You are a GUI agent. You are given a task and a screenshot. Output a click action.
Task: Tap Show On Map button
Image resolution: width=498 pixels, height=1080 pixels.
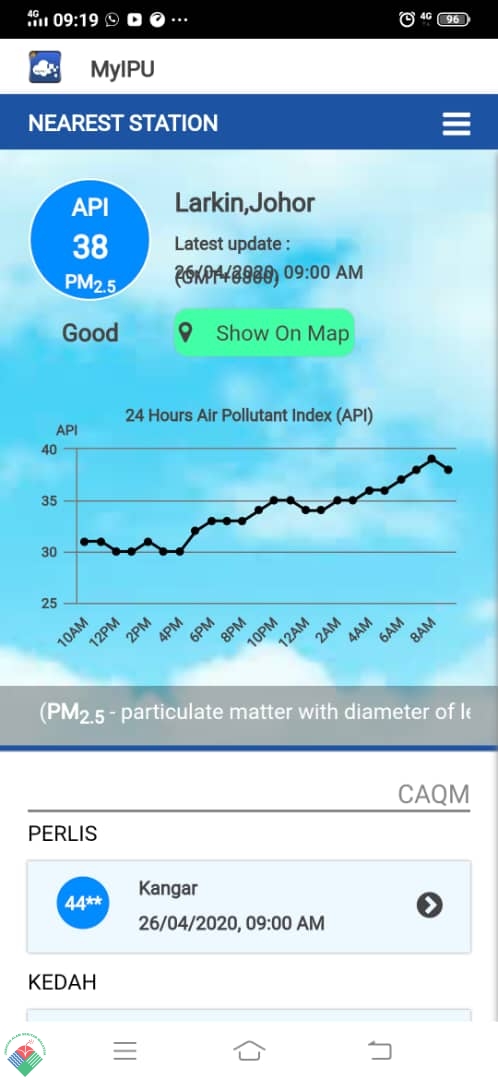coord(264,333)
